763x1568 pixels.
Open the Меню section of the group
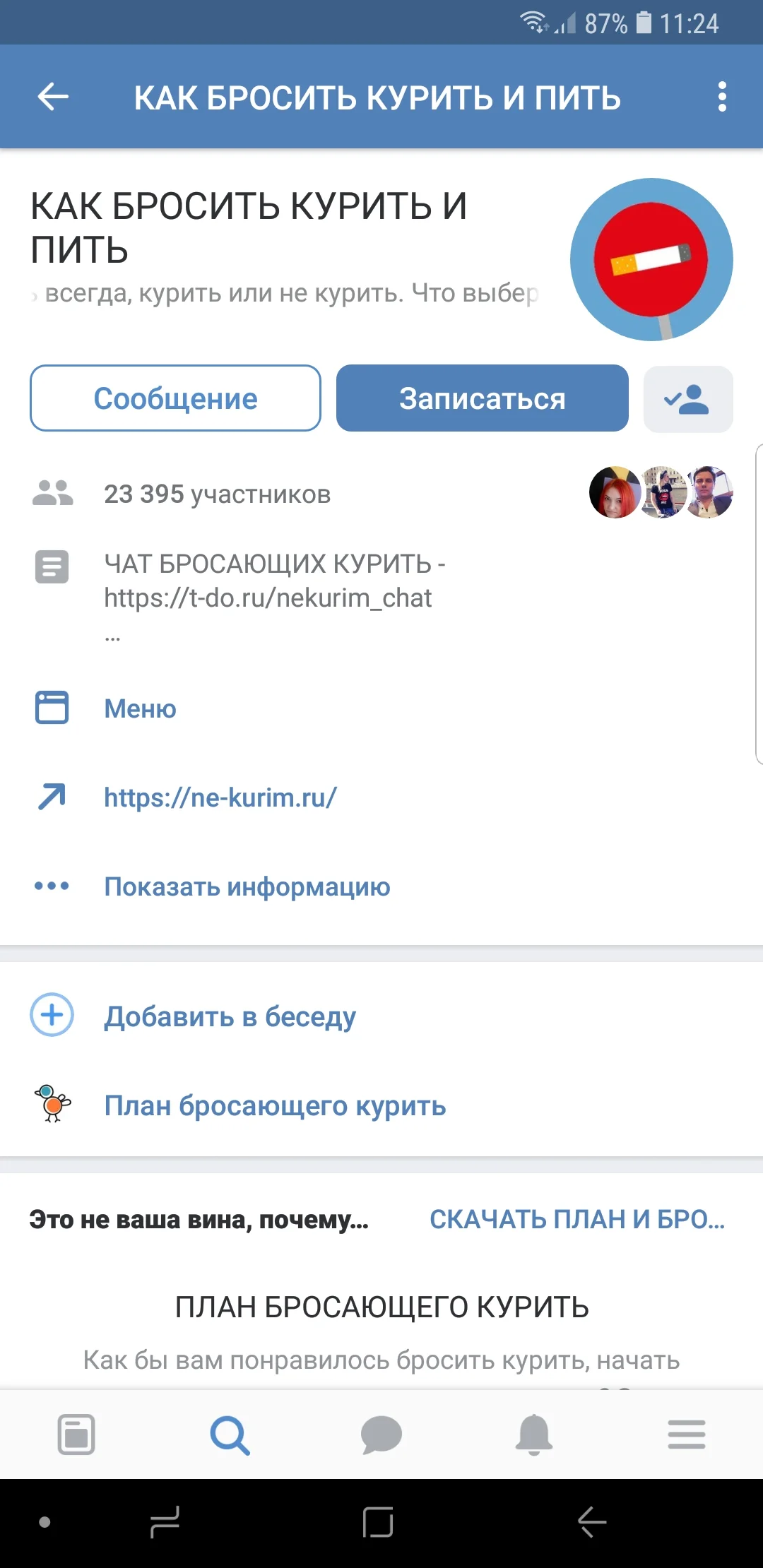pyautogui.click(x=140, y=708)
